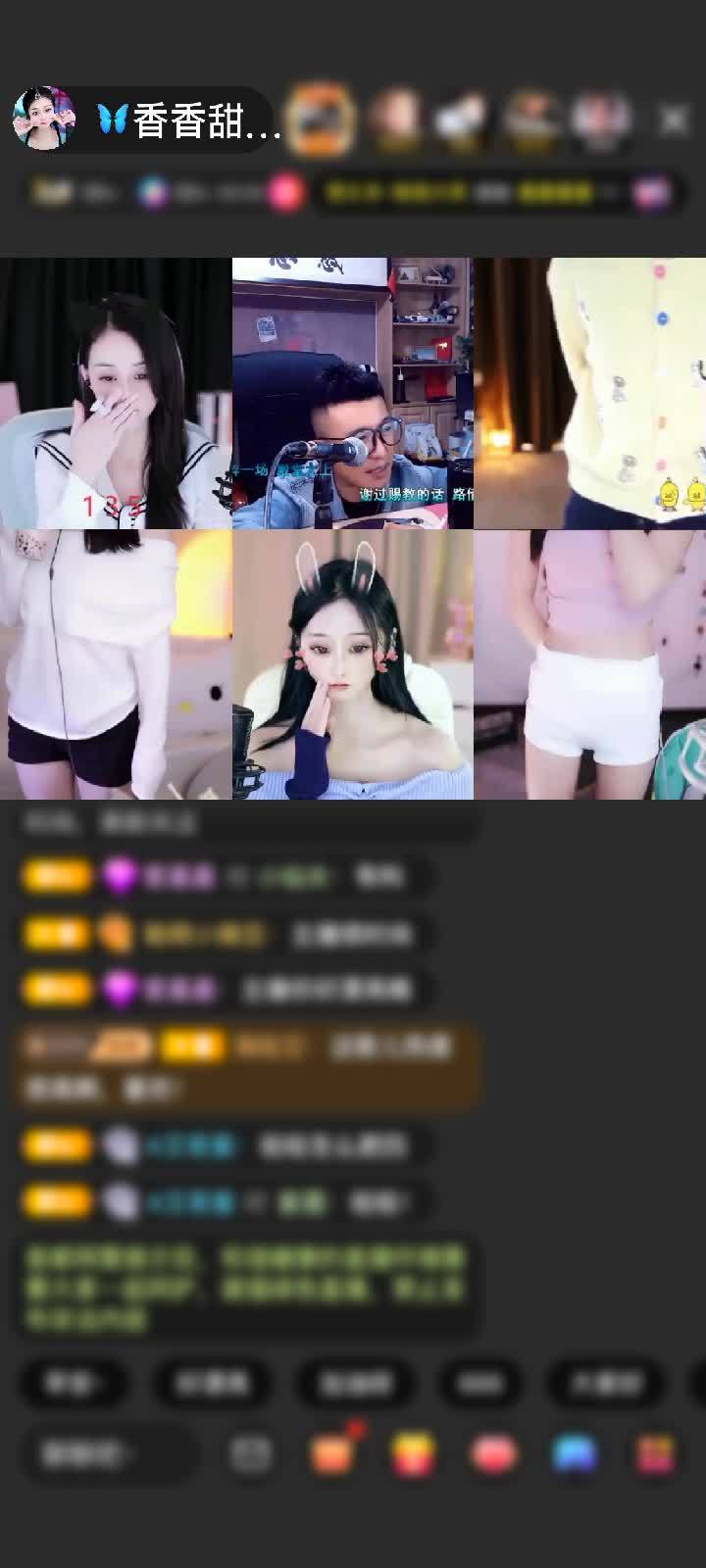Select the video tile with white sweater
The width and height of the screenshot is (706, 1568).
tap(116, 664)
